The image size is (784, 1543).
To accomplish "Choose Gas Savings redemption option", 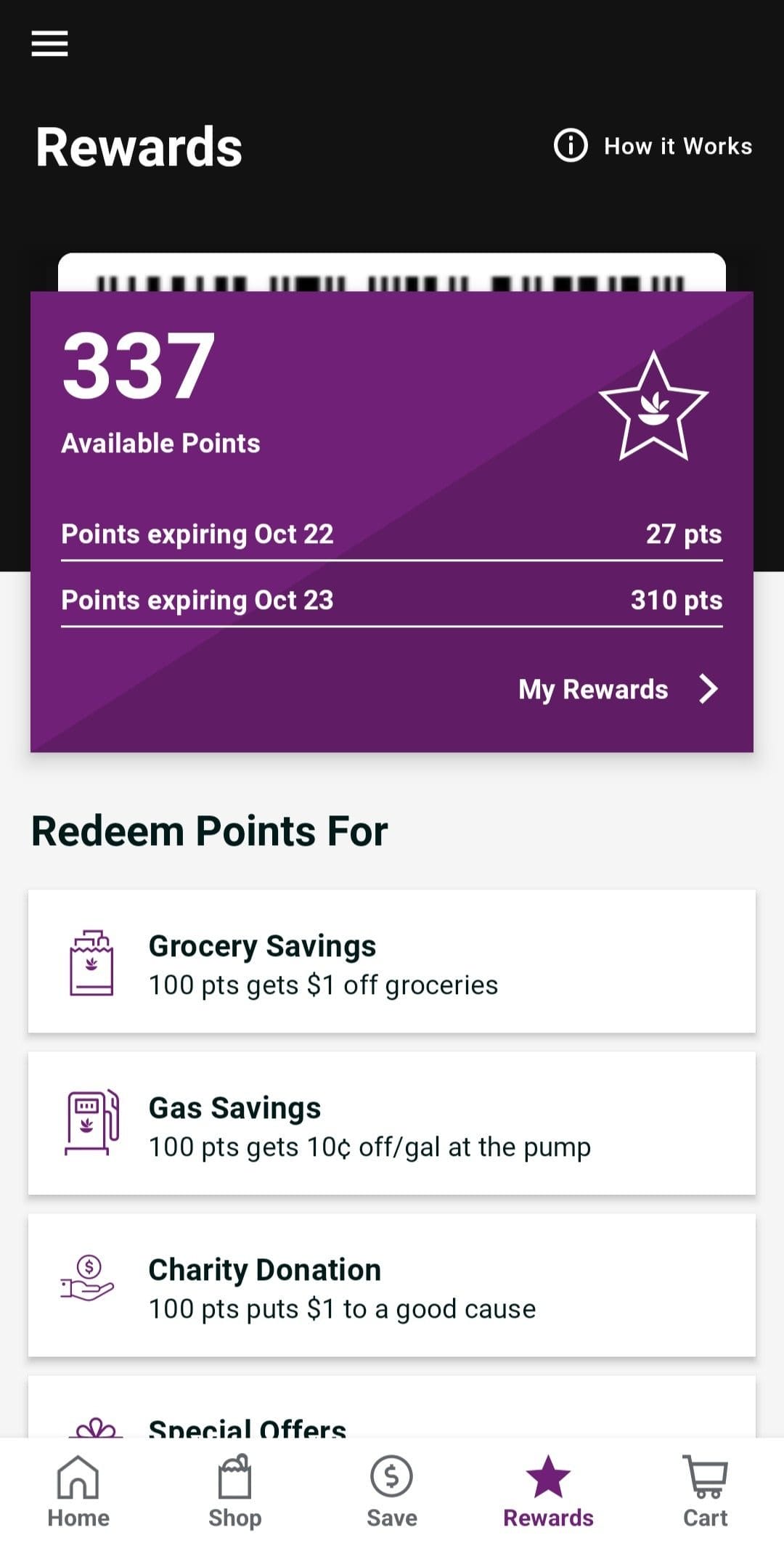I will tap(392, 1123).
